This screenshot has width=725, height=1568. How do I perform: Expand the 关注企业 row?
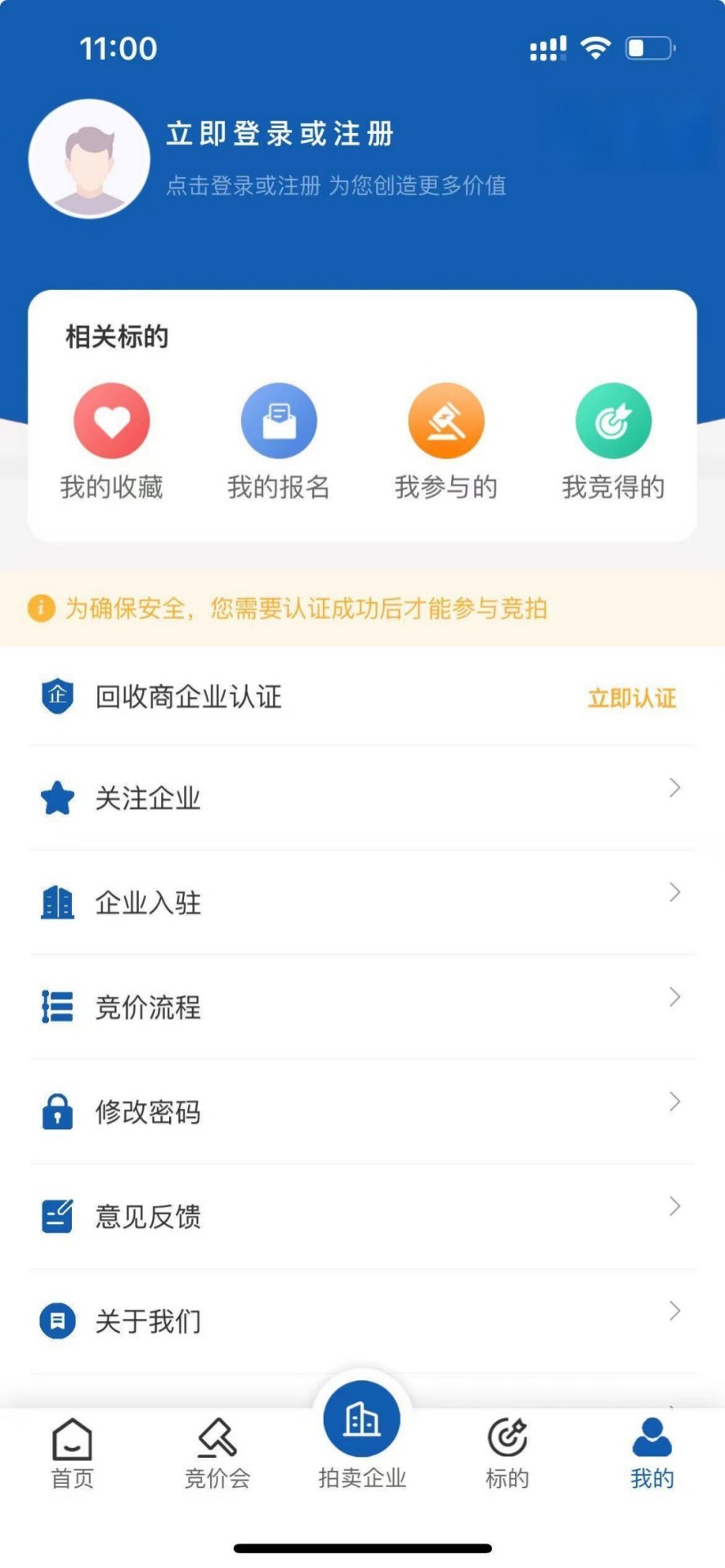pyautogui.click(x=362, y=798)
